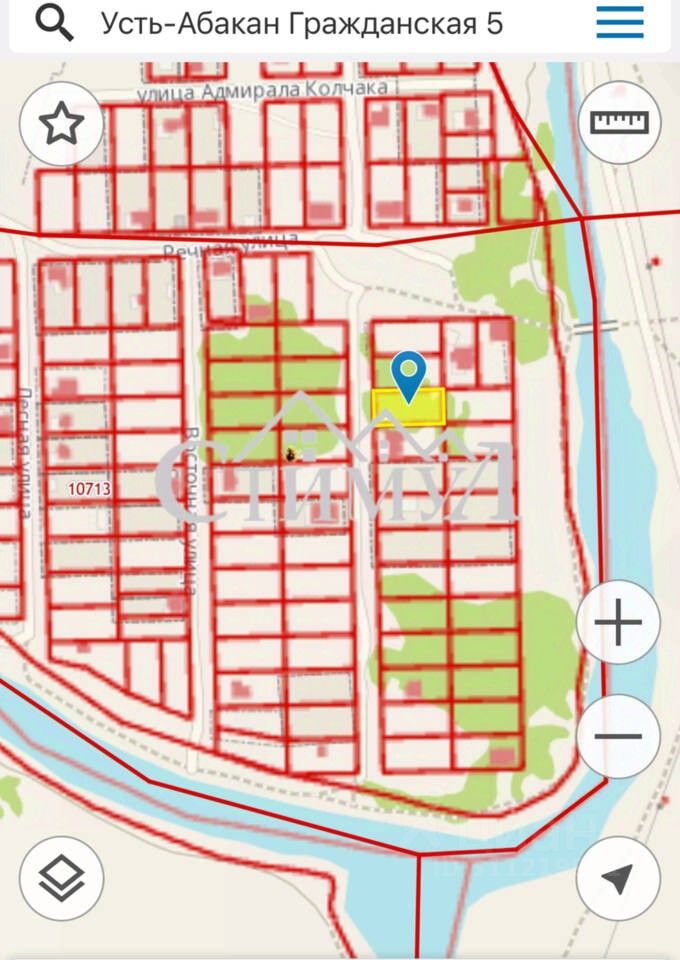Center the map on my location
This screenshot has width=680, height=960.
click(x=618, y=879)
